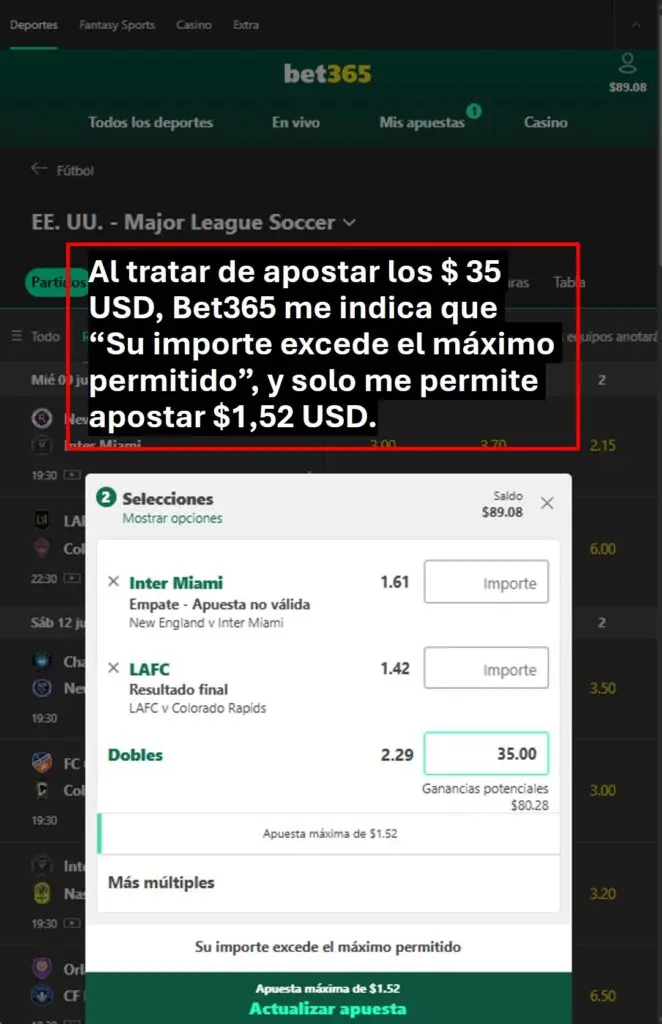Remove LAFC selection from bet slip
The image size is (662, 1024).
(x=113, y=668)
